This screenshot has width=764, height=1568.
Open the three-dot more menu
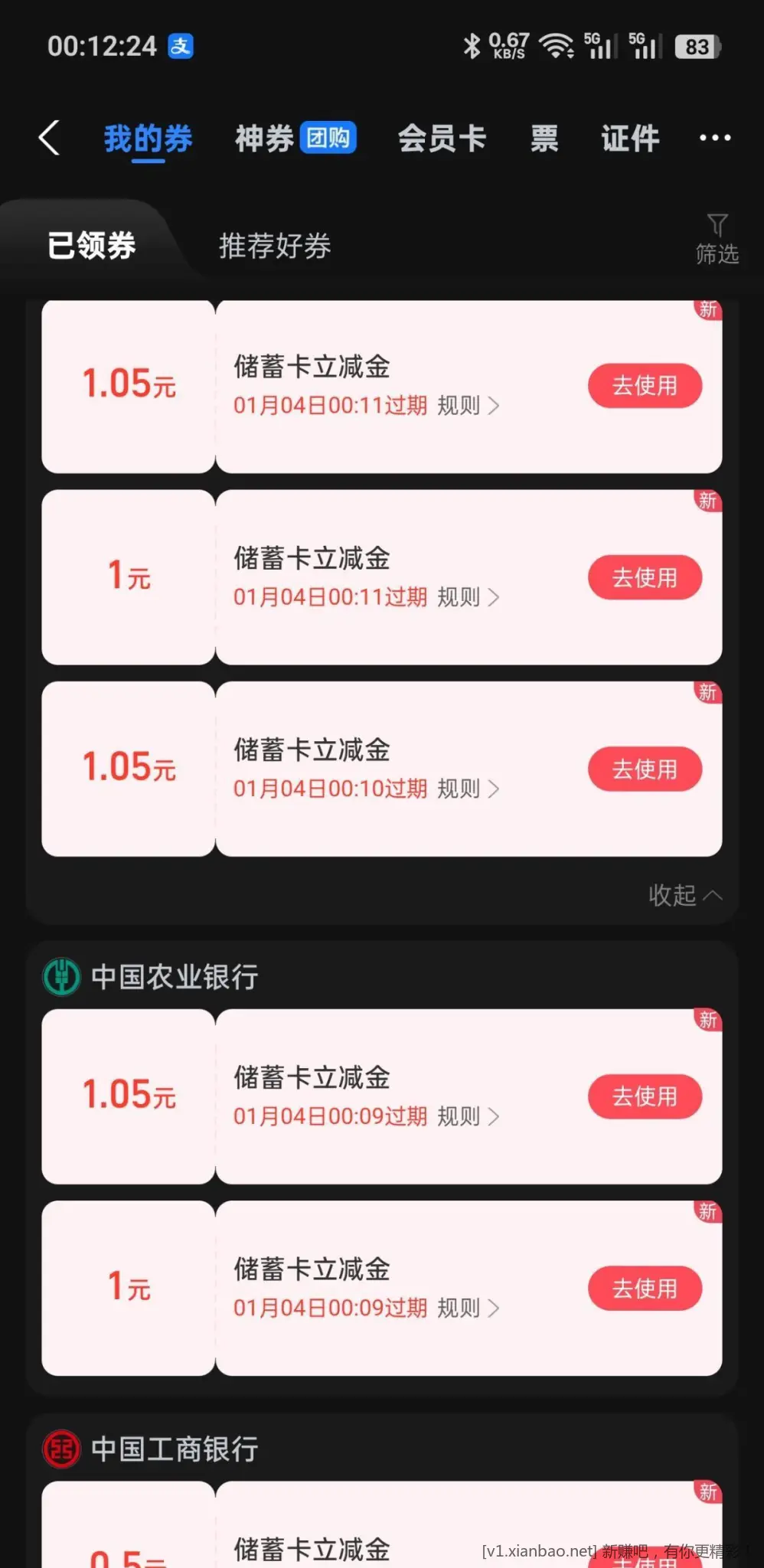(x=714, y=139)
